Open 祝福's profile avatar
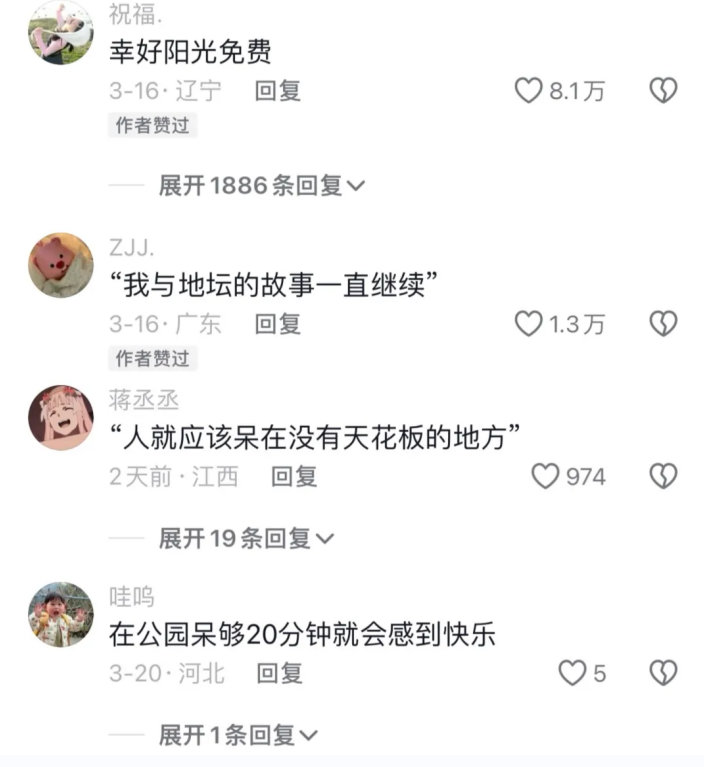This screenshot has width=704, height=767. [x=60, y=32]
